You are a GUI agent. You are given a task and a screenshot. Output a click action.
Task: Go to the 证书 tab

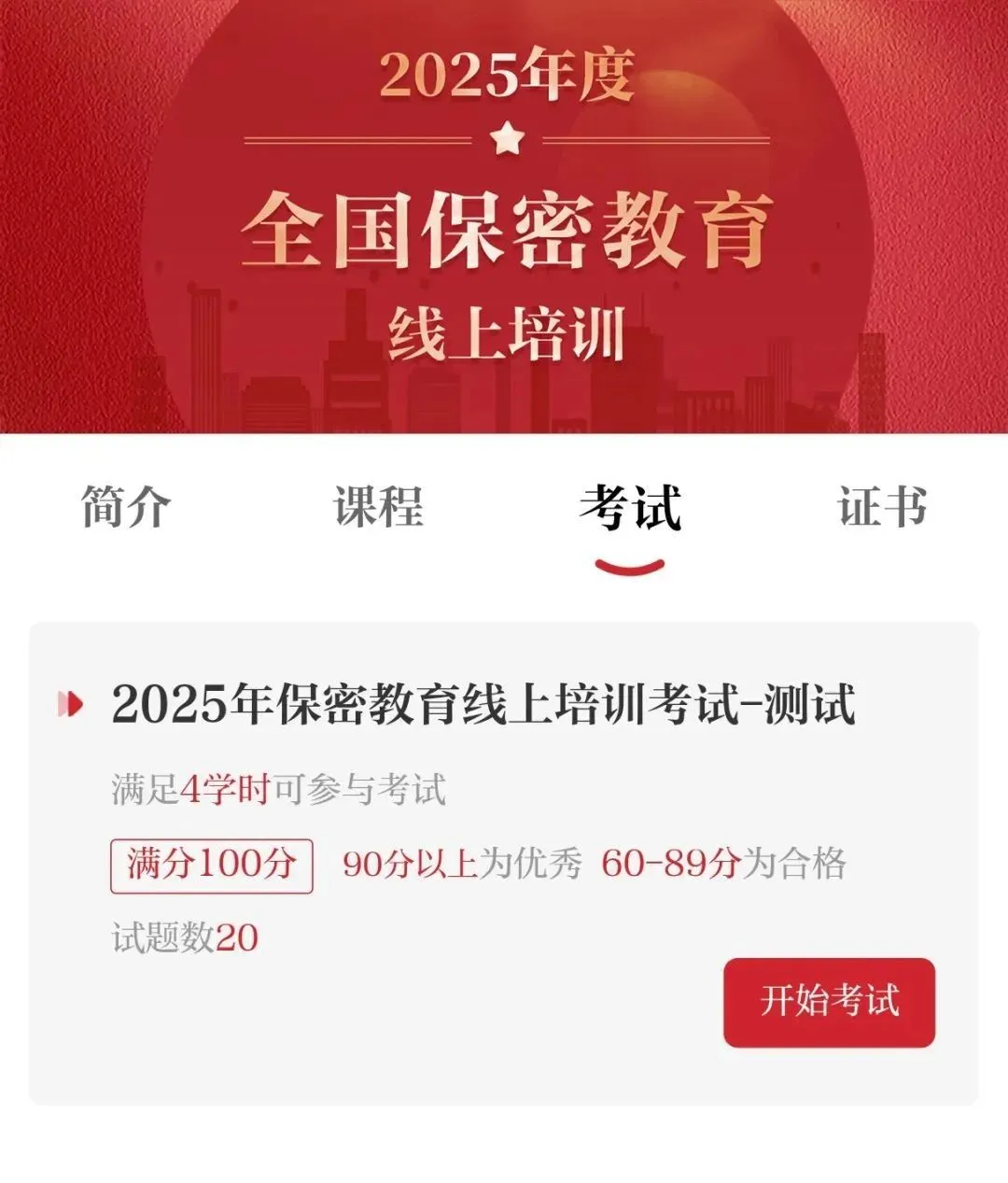click(x=882, y=507)
